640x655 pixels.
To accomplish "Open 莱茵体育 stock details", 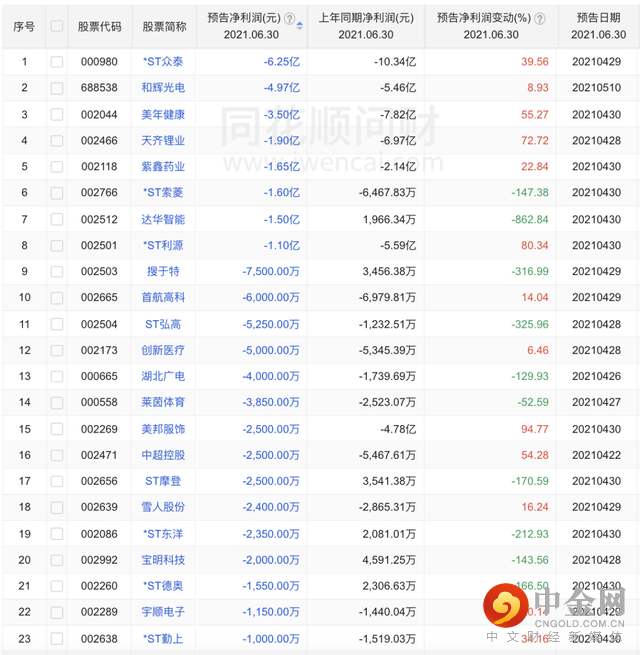I will pyautogui.click(x=164, y=402).
